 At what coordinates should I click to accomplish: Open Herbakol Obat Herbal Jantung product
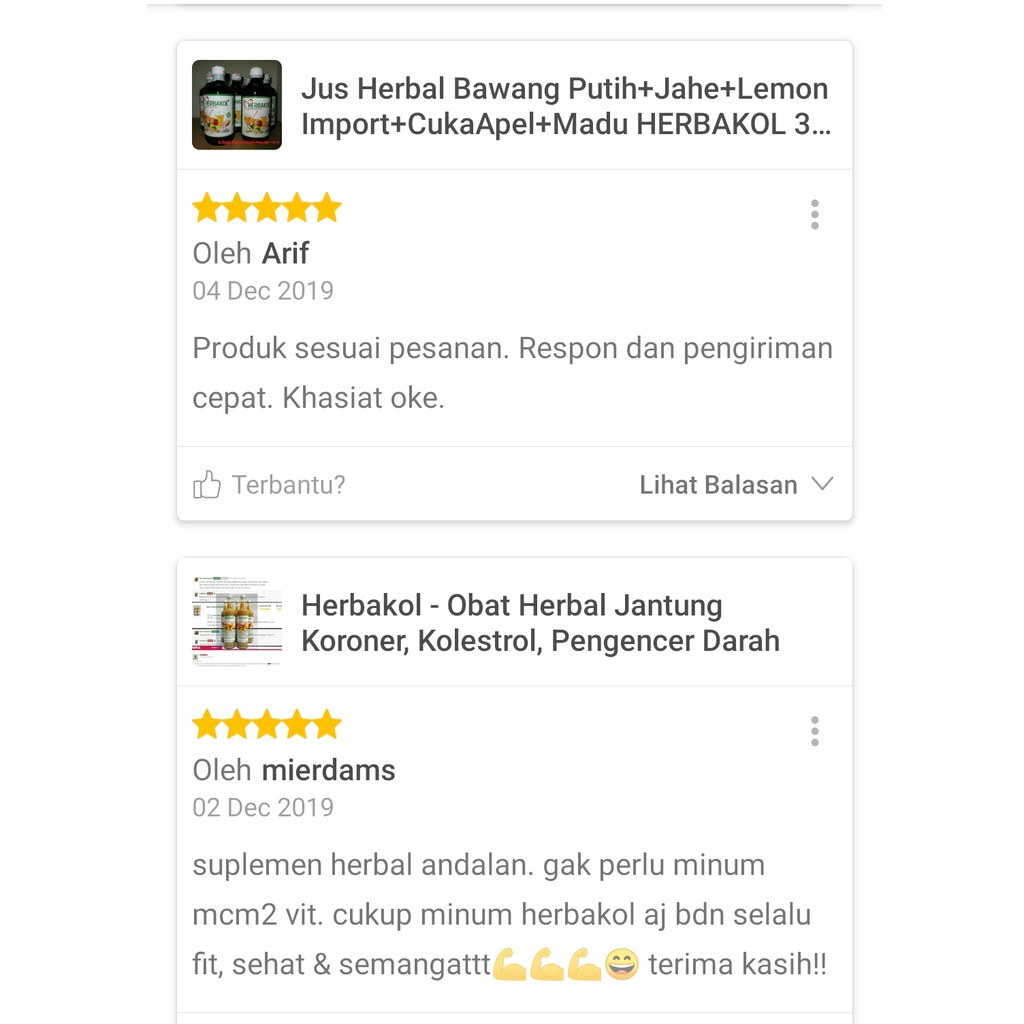(540, 623)
